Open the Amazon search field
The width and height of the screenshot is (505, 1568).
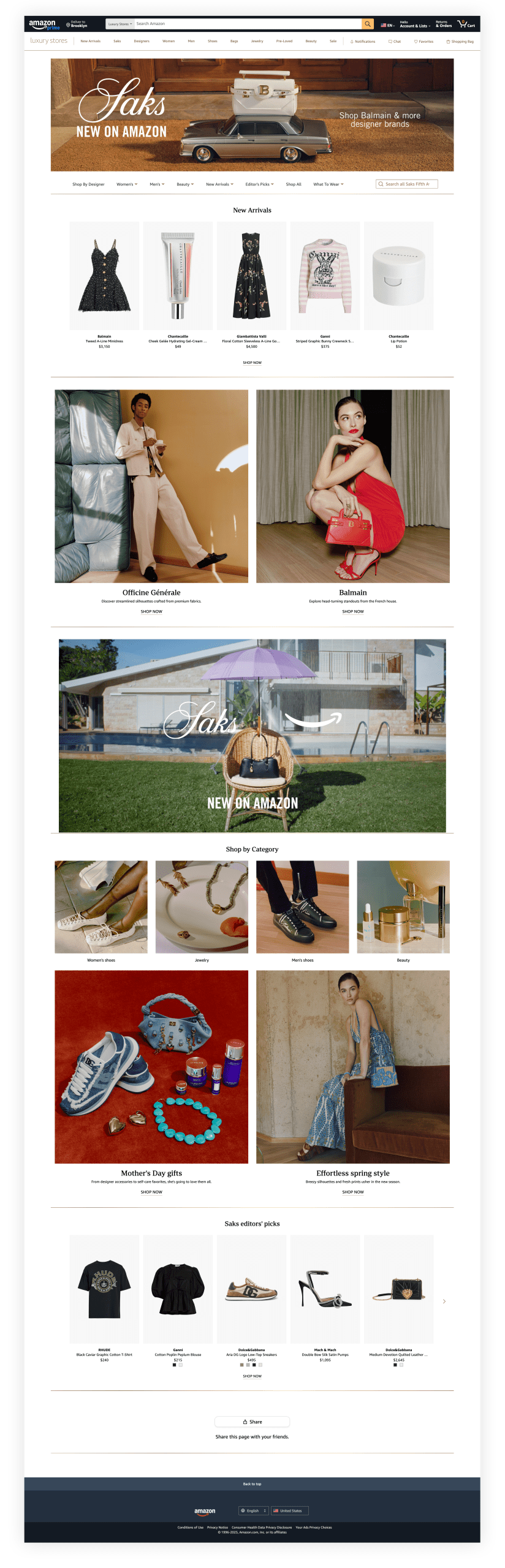coord(245,24)
